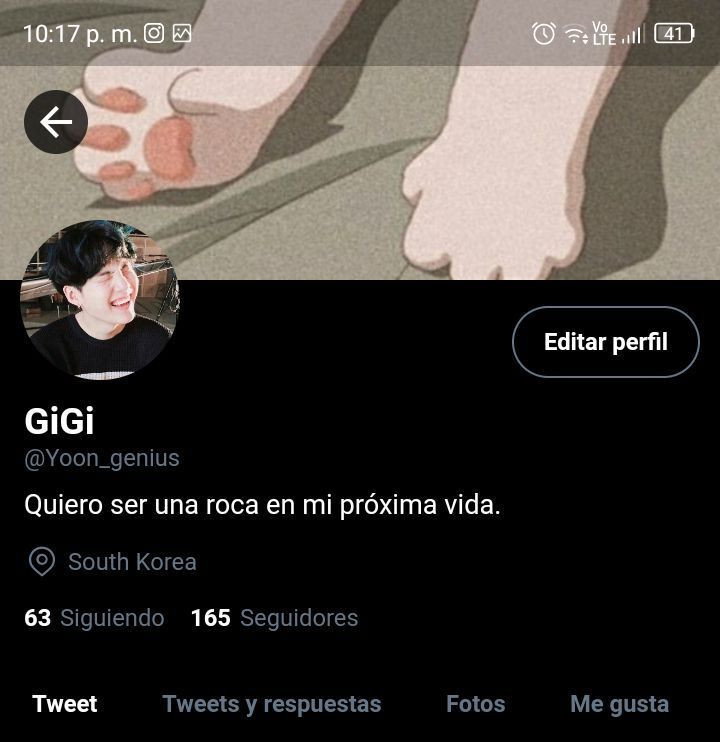Open the profile picture
The image size is (720, 742).
click(99, 300)
